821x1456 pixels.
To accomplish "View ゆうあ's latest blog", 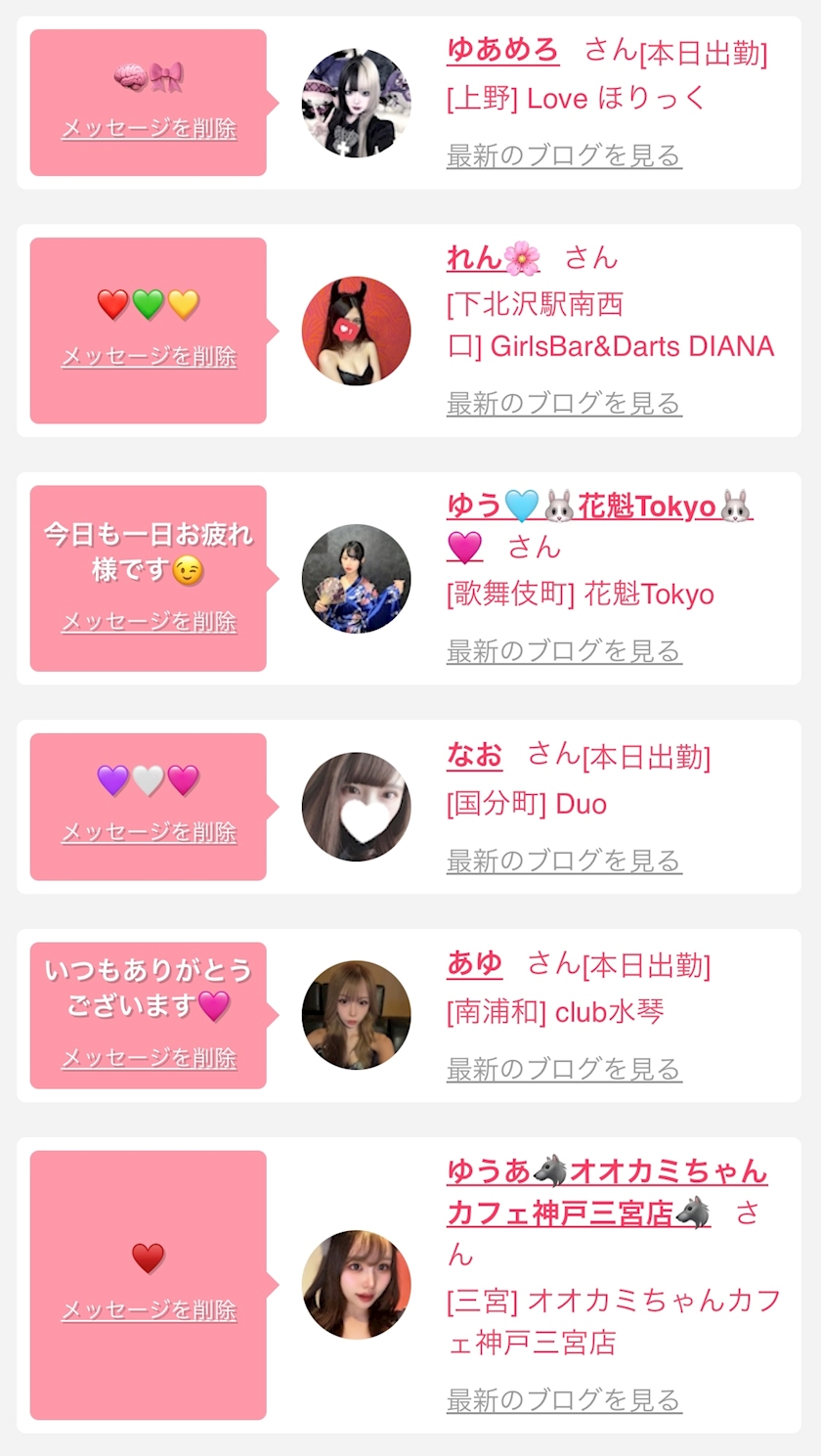I will (563, 1400).
